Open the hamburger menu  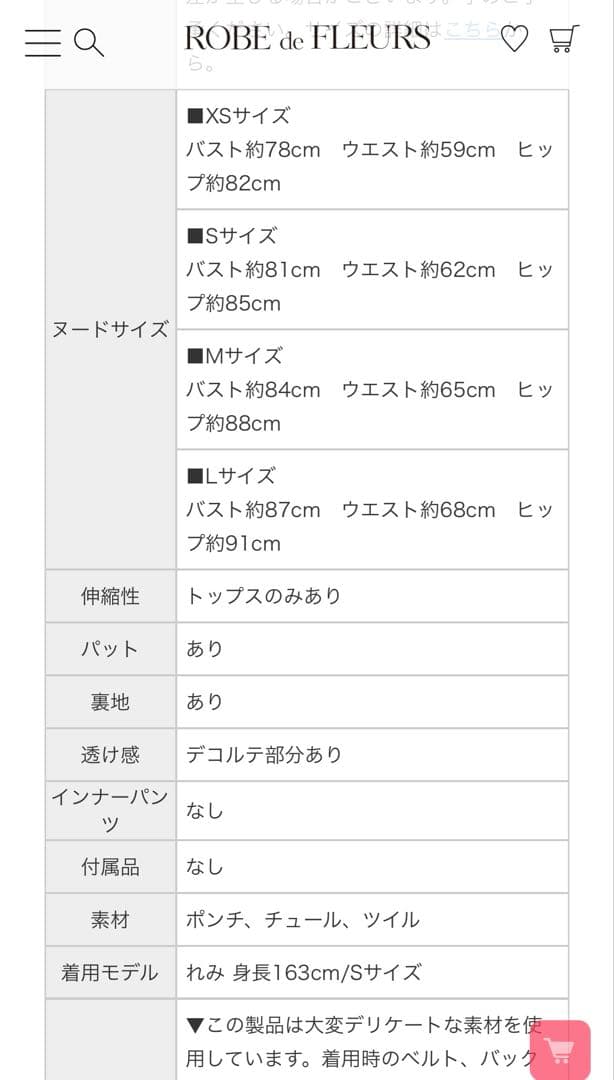pos(42,42)
